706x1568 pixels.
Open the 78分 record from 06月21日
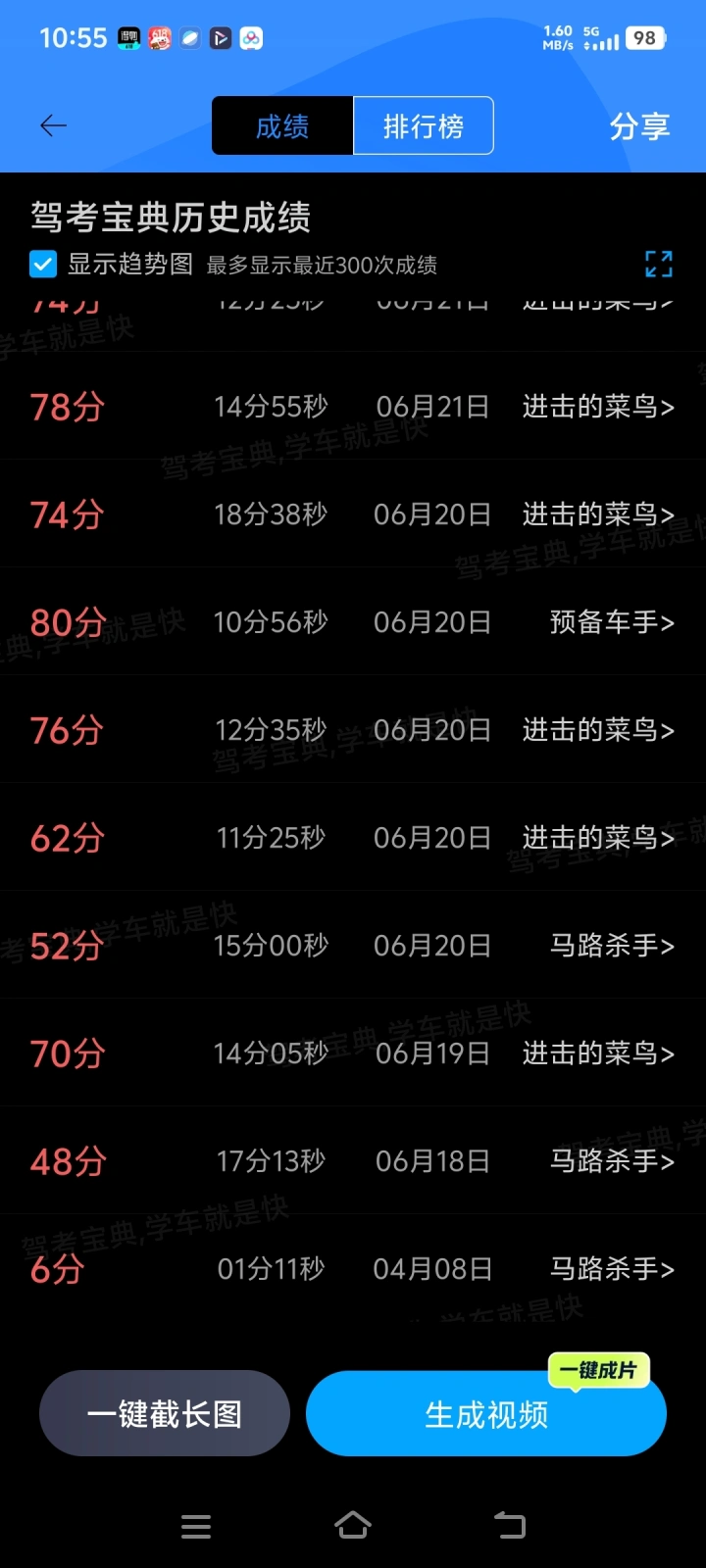pos(353,406)
